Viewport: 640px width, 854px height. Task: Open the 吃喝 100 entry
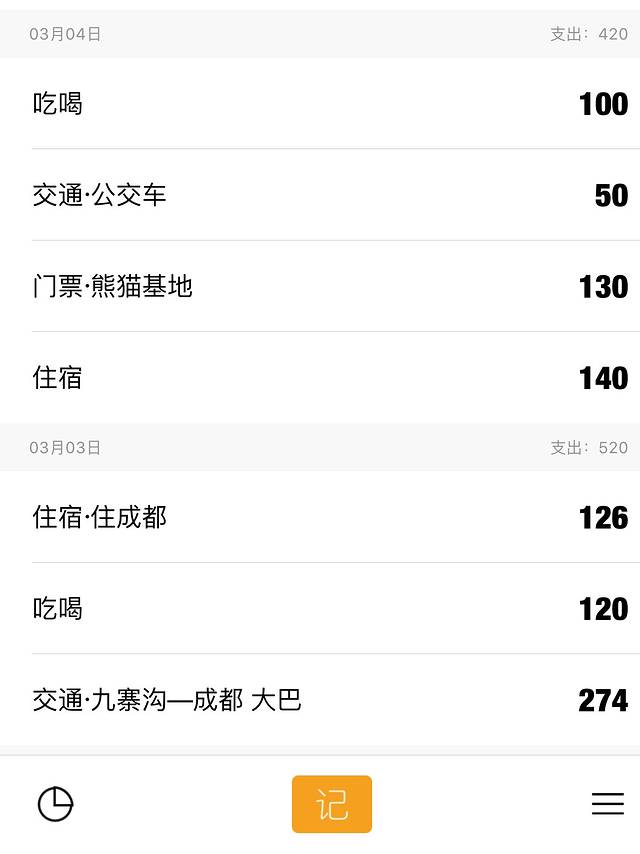pos(320,103)
